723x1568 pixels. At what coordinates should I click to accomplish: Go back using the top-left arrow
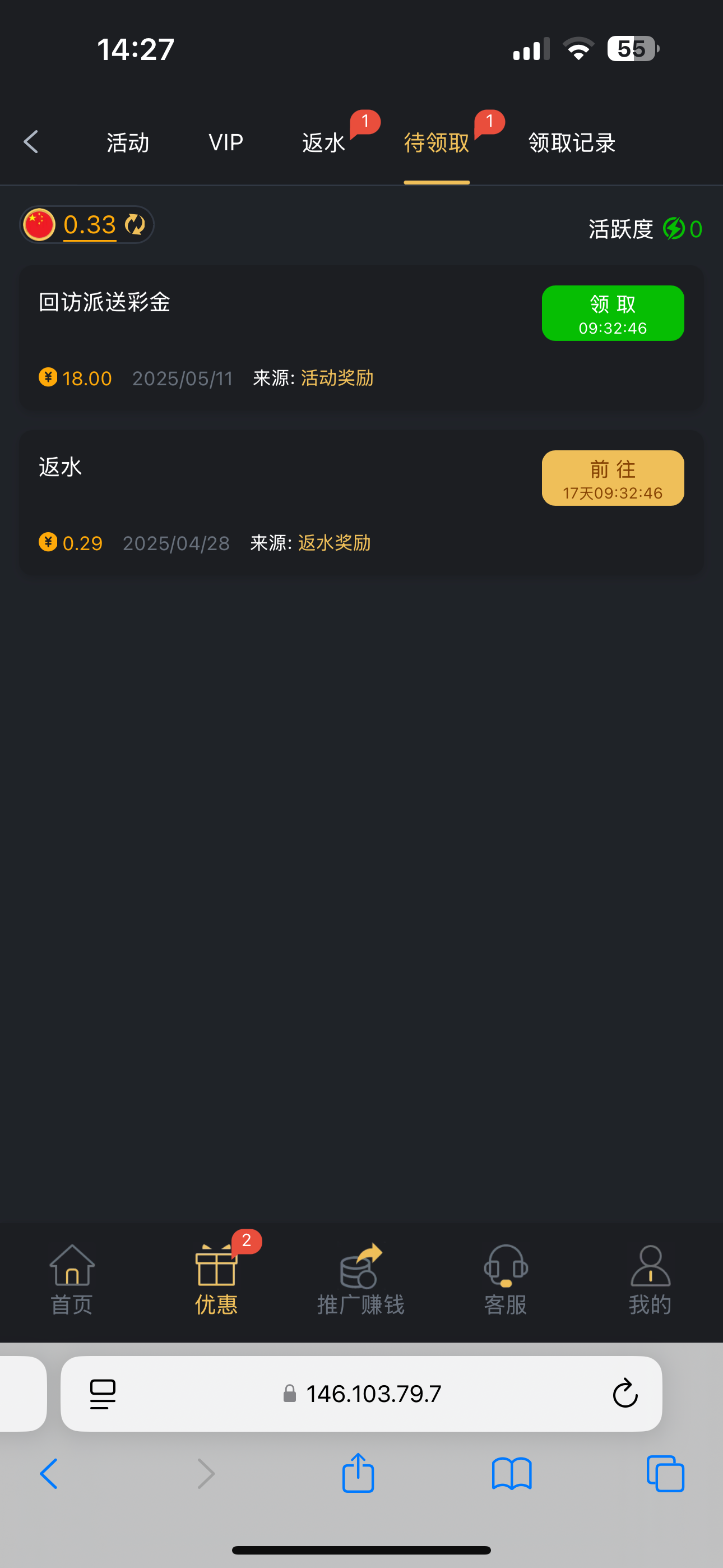coord(31,142)
